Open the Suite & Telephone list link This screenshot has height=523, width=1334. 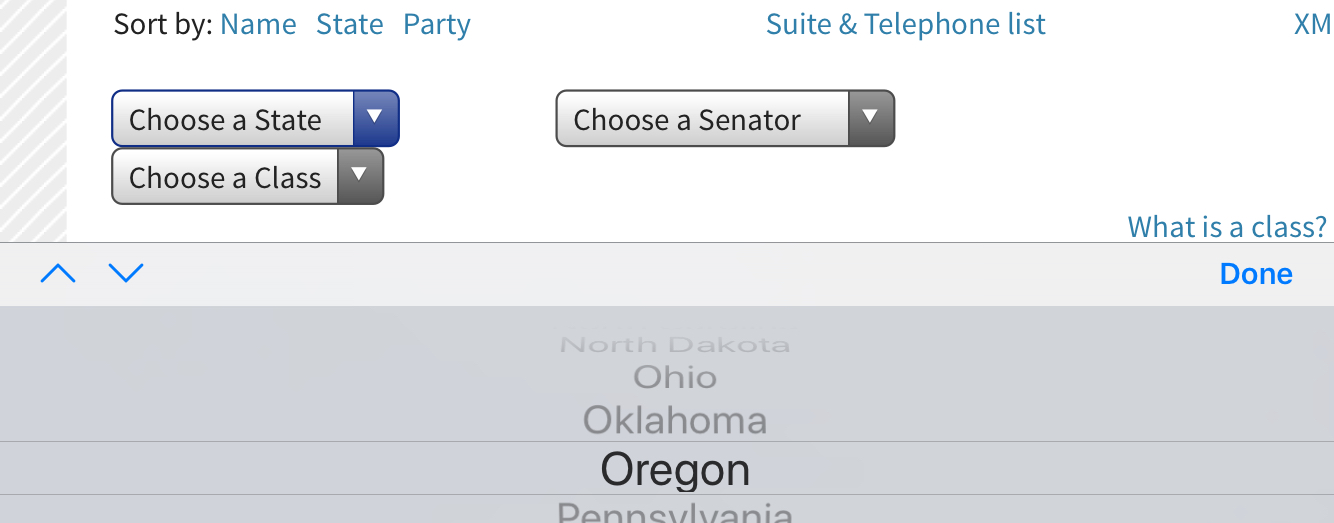[x=905, y=24]
